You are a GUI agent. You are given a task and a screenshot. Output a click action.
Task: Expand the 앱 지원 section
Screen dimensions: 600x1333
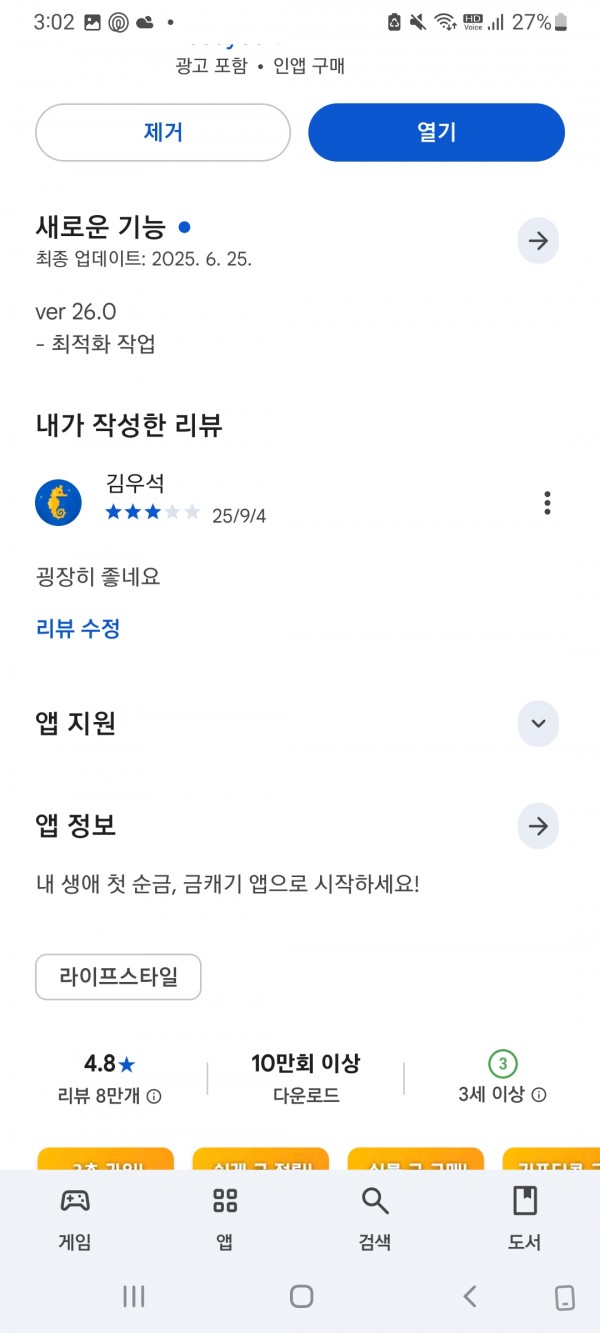pos(538,723)
